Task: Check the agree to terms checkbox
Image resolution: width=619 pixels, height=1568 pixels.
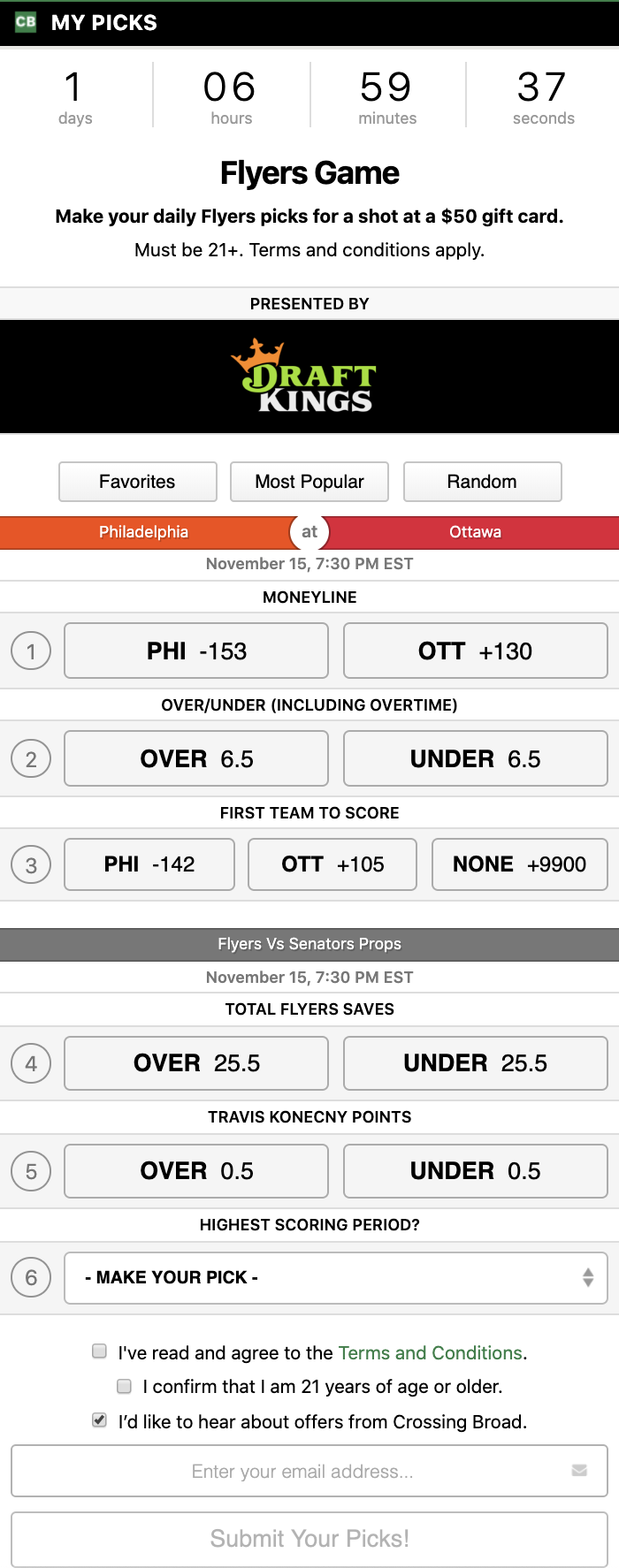Action: click(x=100, y=1351)
